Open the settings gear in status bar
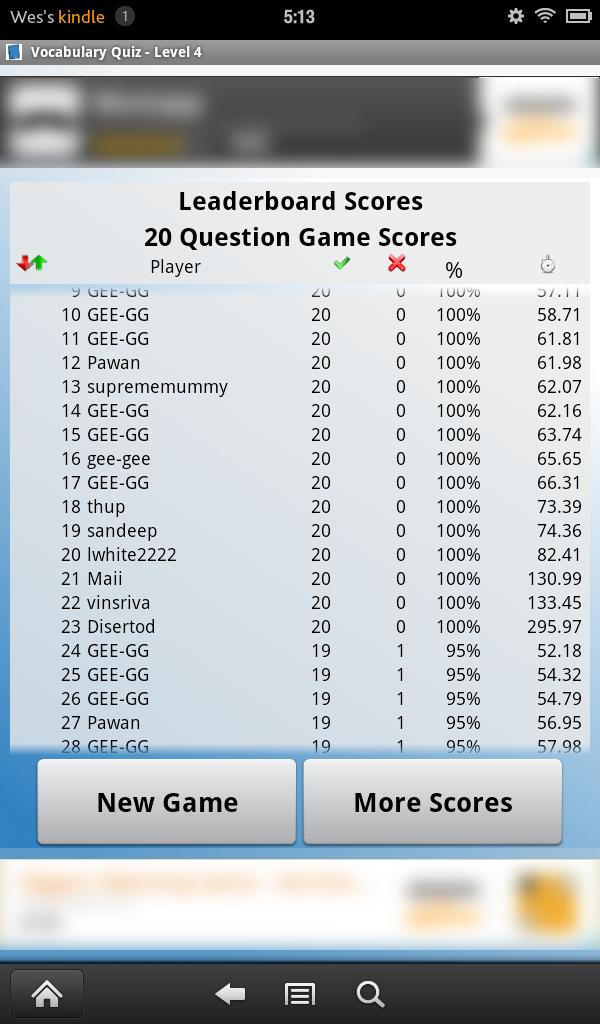 tap(516, 16)
